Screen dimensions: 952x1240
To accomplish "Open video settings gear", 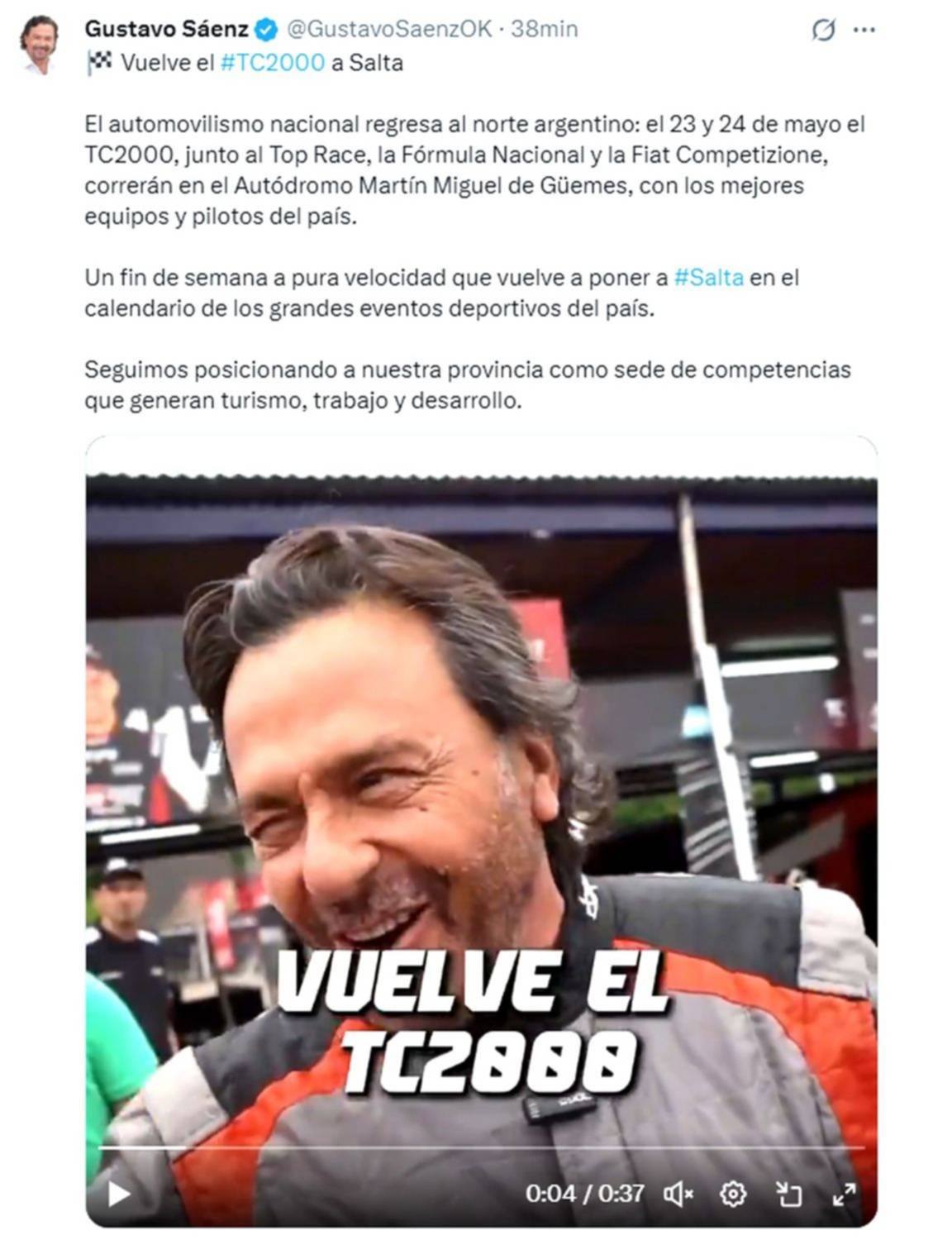I will click(733, 1193).
